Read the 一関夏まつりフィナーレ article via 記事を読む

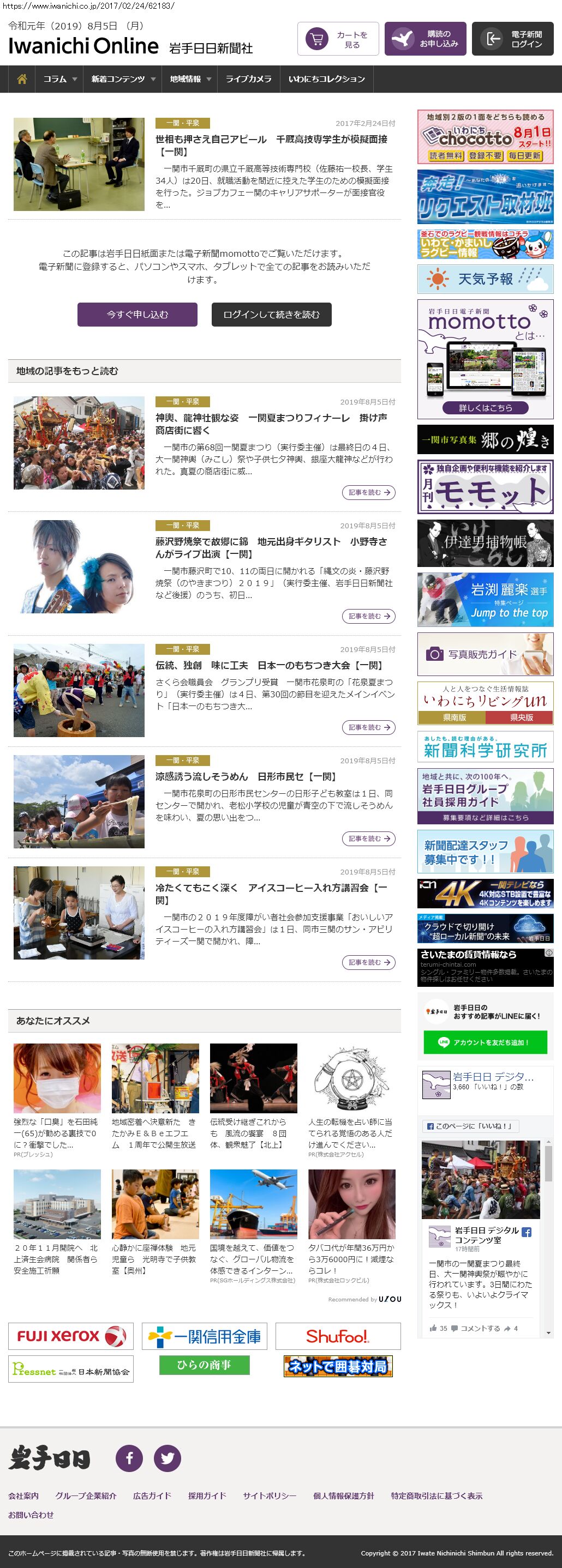pos(368,492)
